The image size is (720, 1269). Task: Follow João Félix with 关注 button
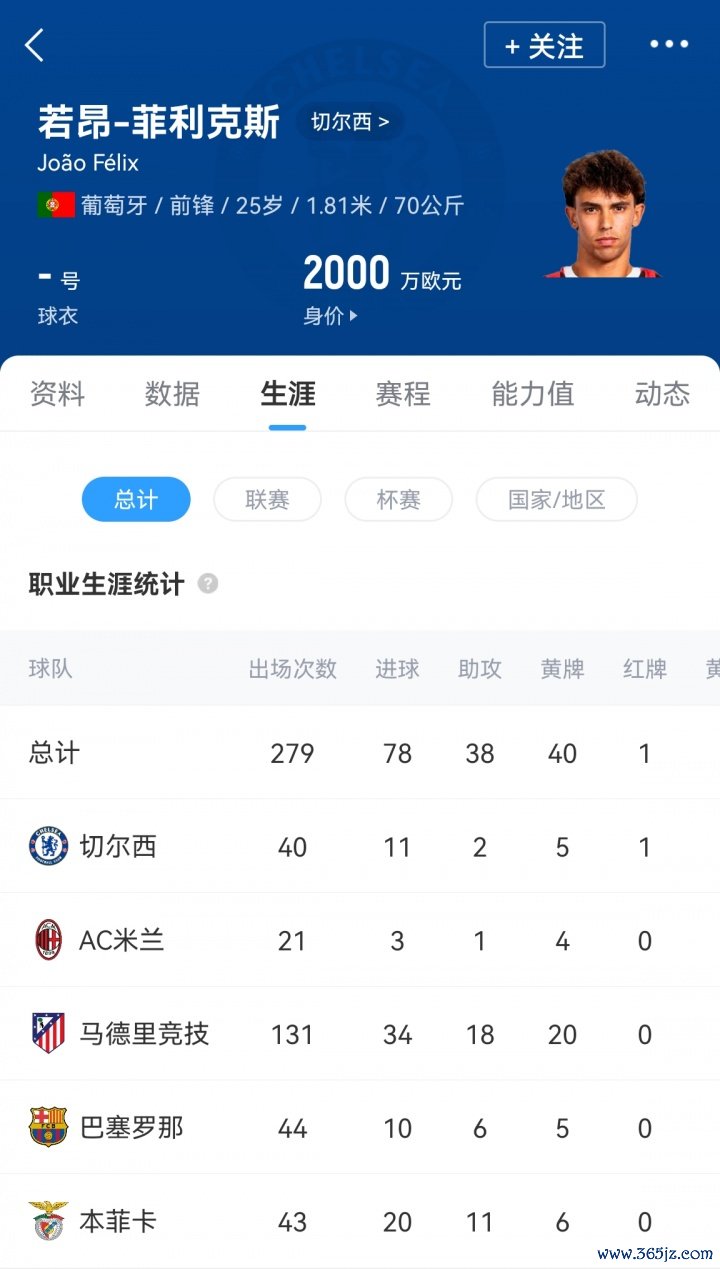point(544,45)
